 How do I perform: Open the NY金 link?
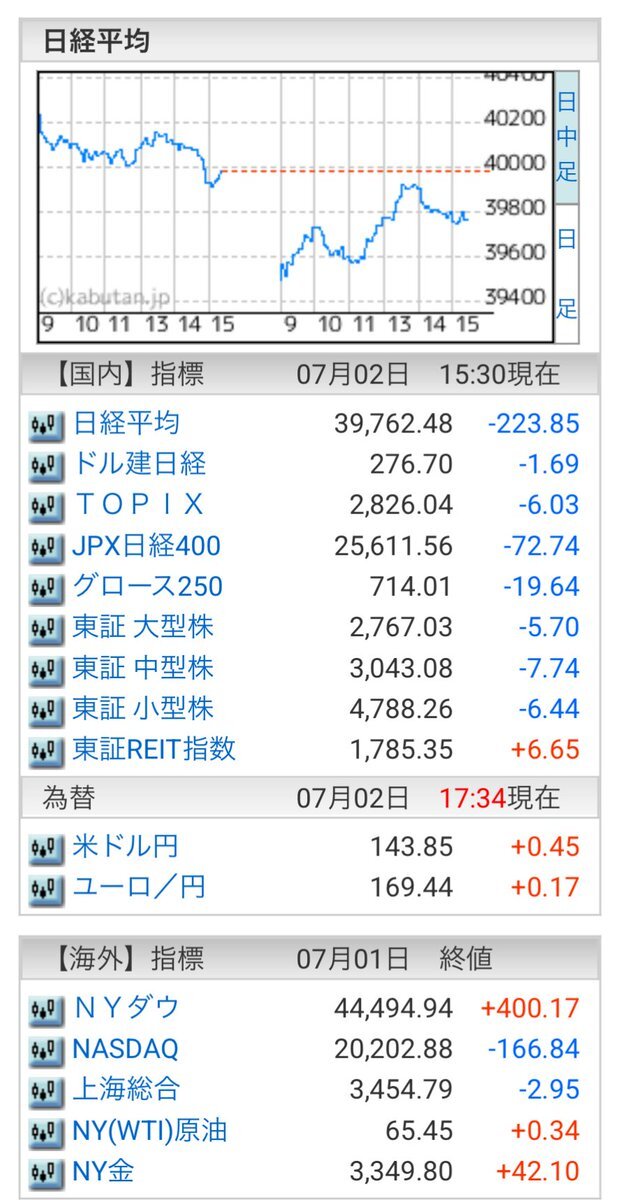pyautogui.click(x=103, y=1171)
